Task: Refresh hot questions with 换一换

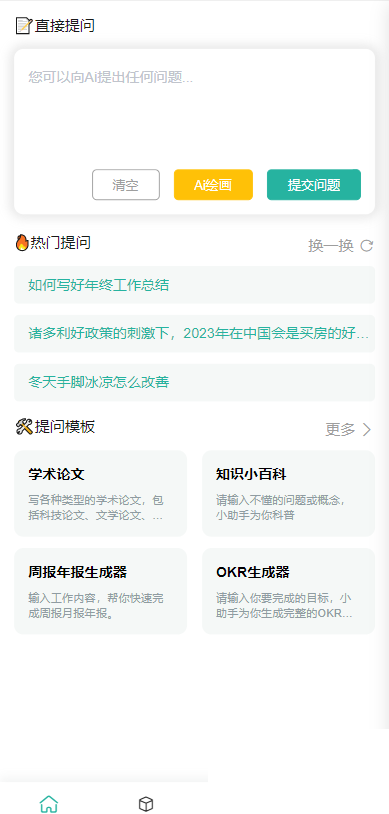Action: click(x=341, y=246)
